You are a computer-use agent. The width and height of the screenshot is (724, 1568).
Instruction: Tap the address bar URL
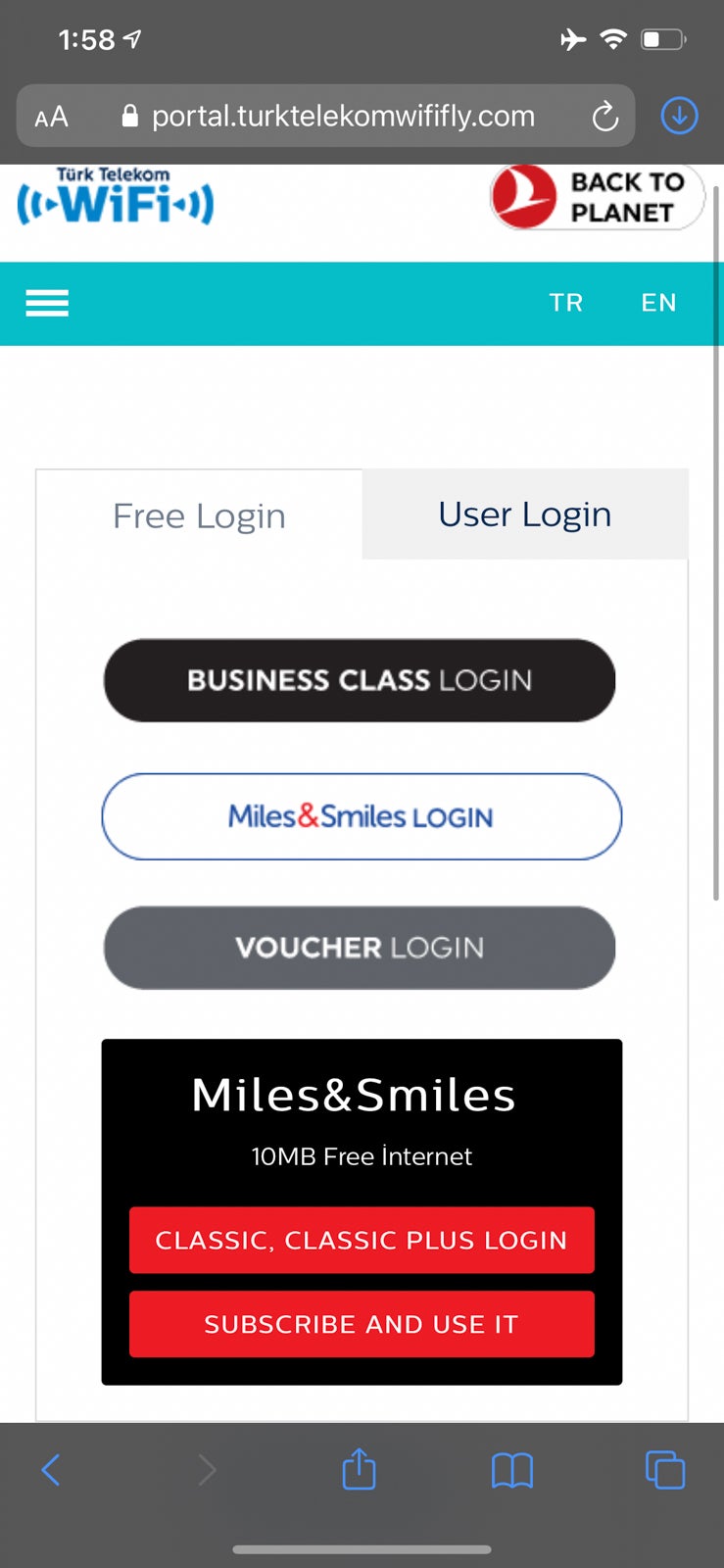point(343,117)
